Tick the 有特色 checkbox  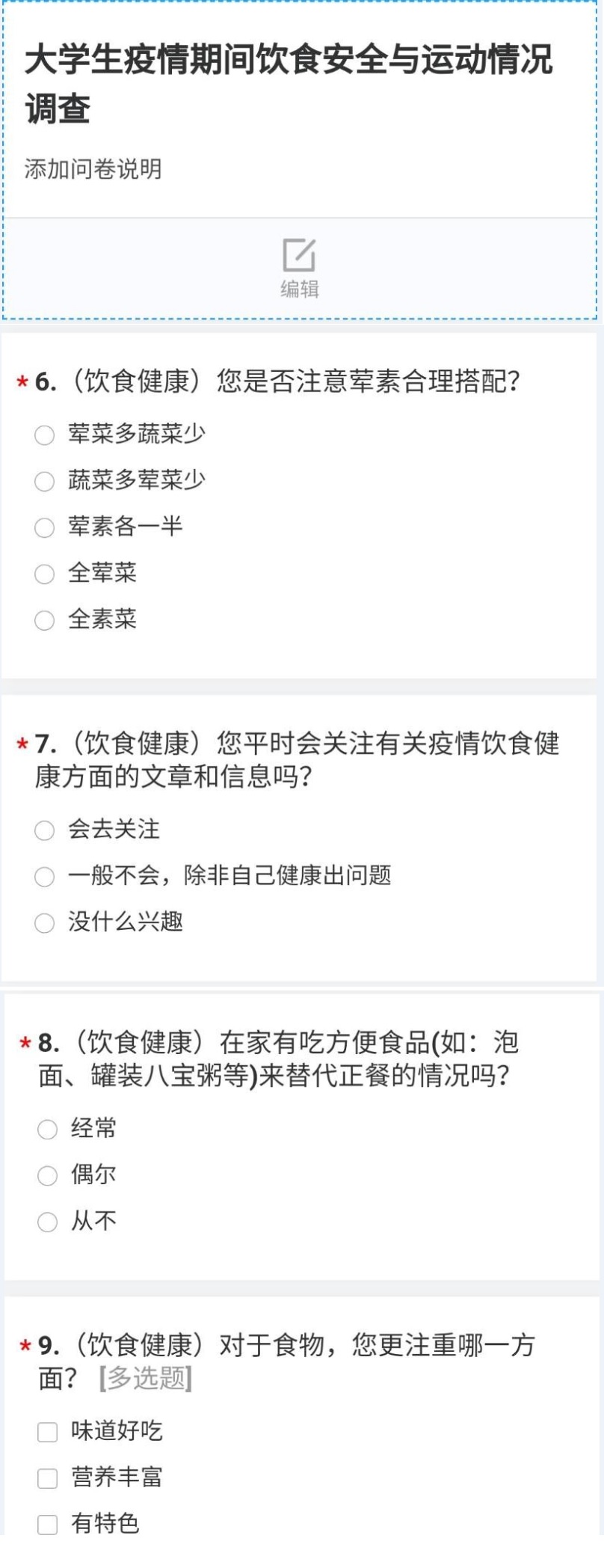tap(48, 1525)
